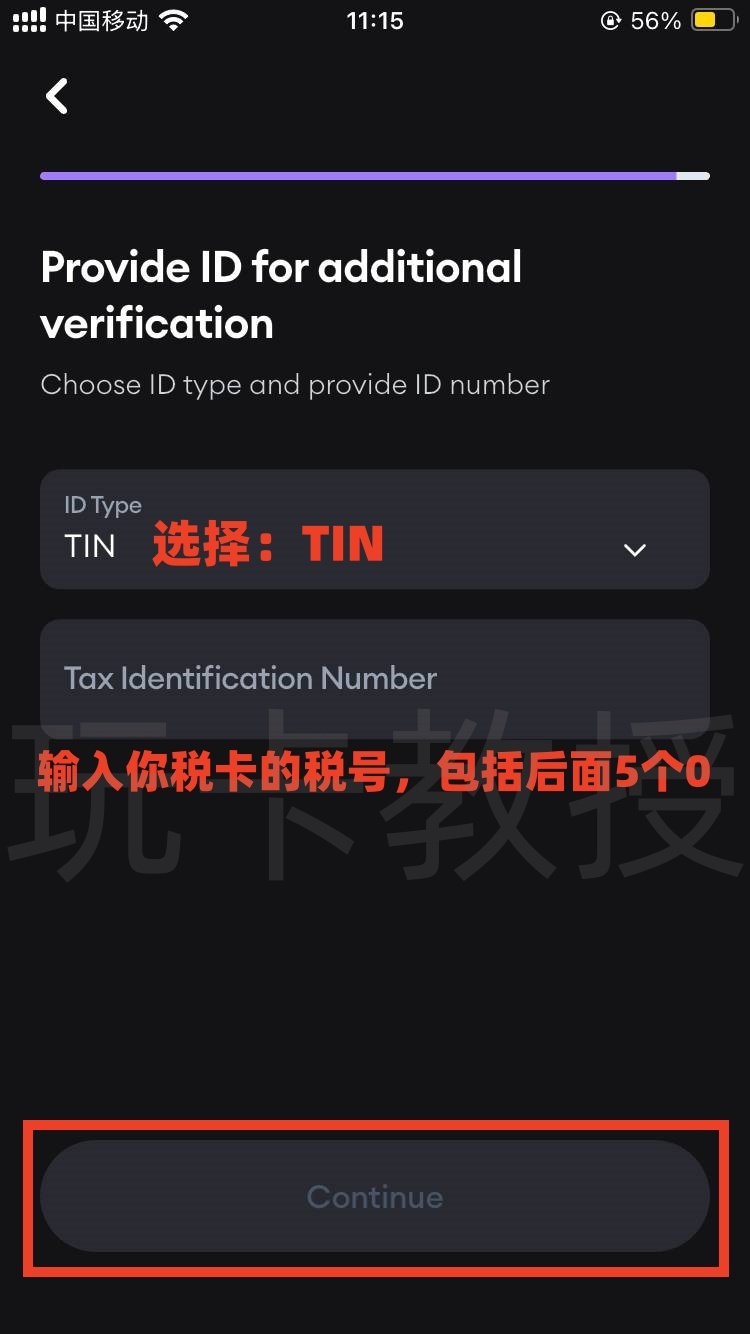The height and width of the screenshot is (1334, 750).
Task: Tap the Tax Identification Number input field
Action: pyautogui.click(x=375, y=678)
